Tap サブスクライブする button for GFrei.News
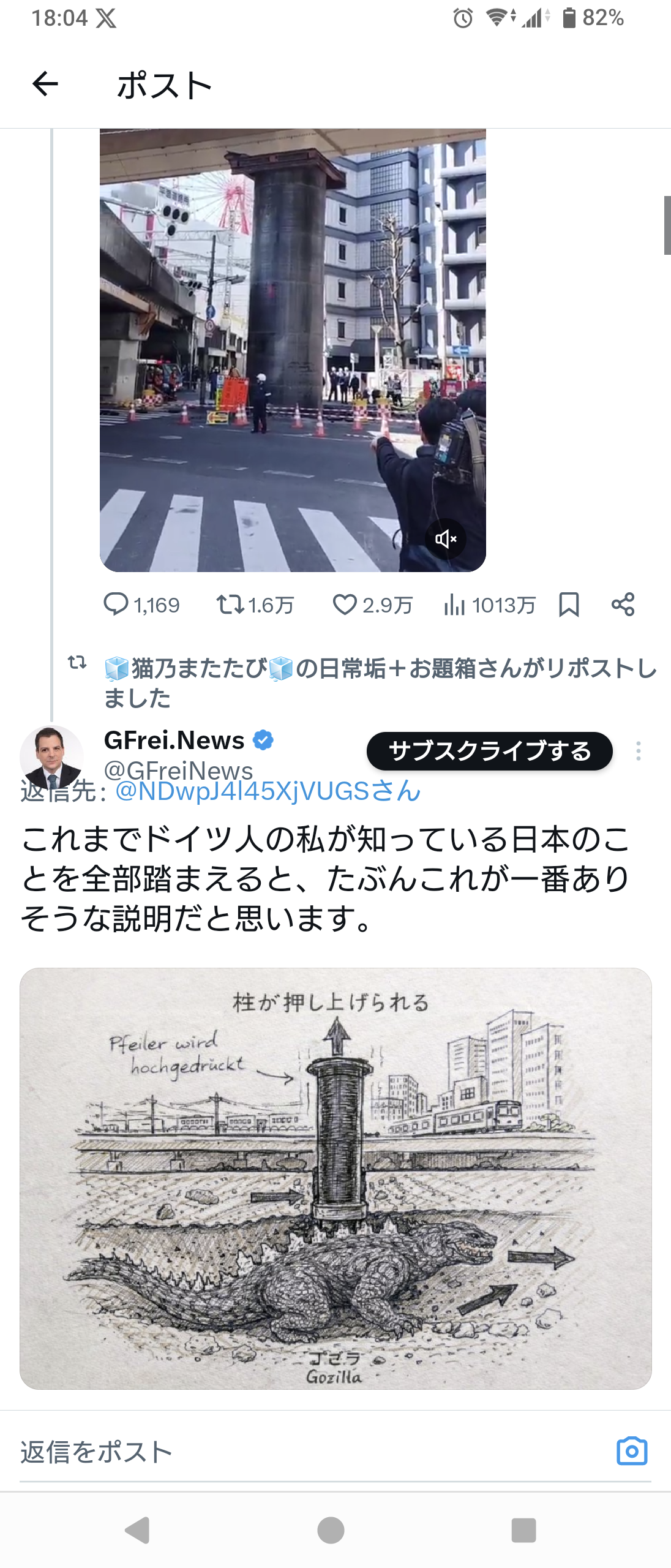The width and height of the screenshot is (671, 1568). [x=489, y=751]
